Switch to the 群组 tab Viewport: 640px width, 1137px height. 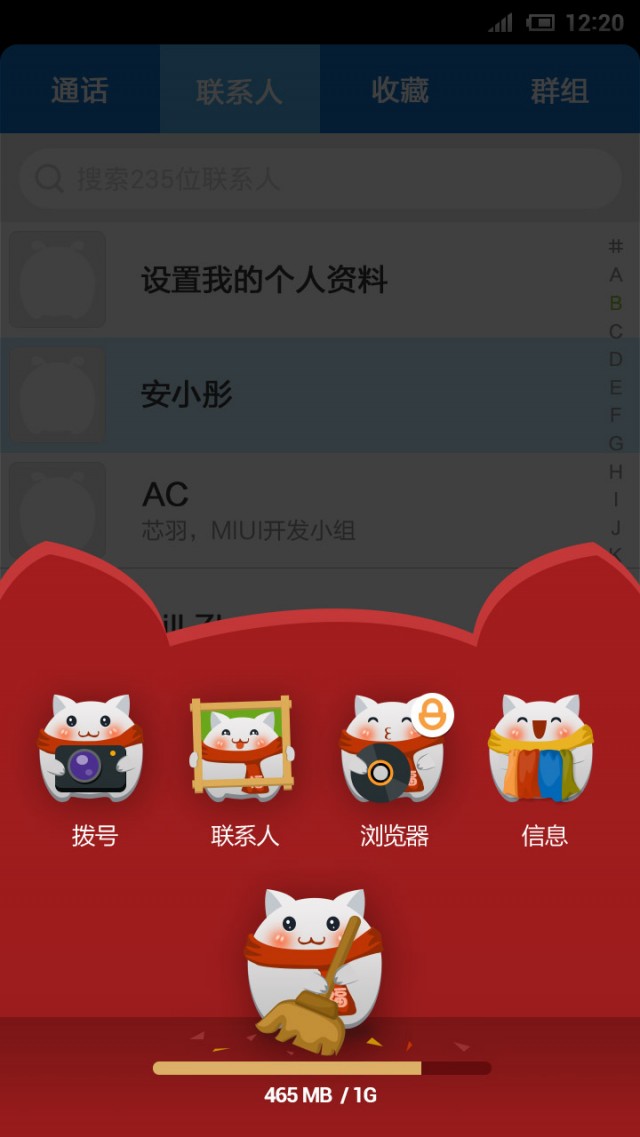point(559,91)
